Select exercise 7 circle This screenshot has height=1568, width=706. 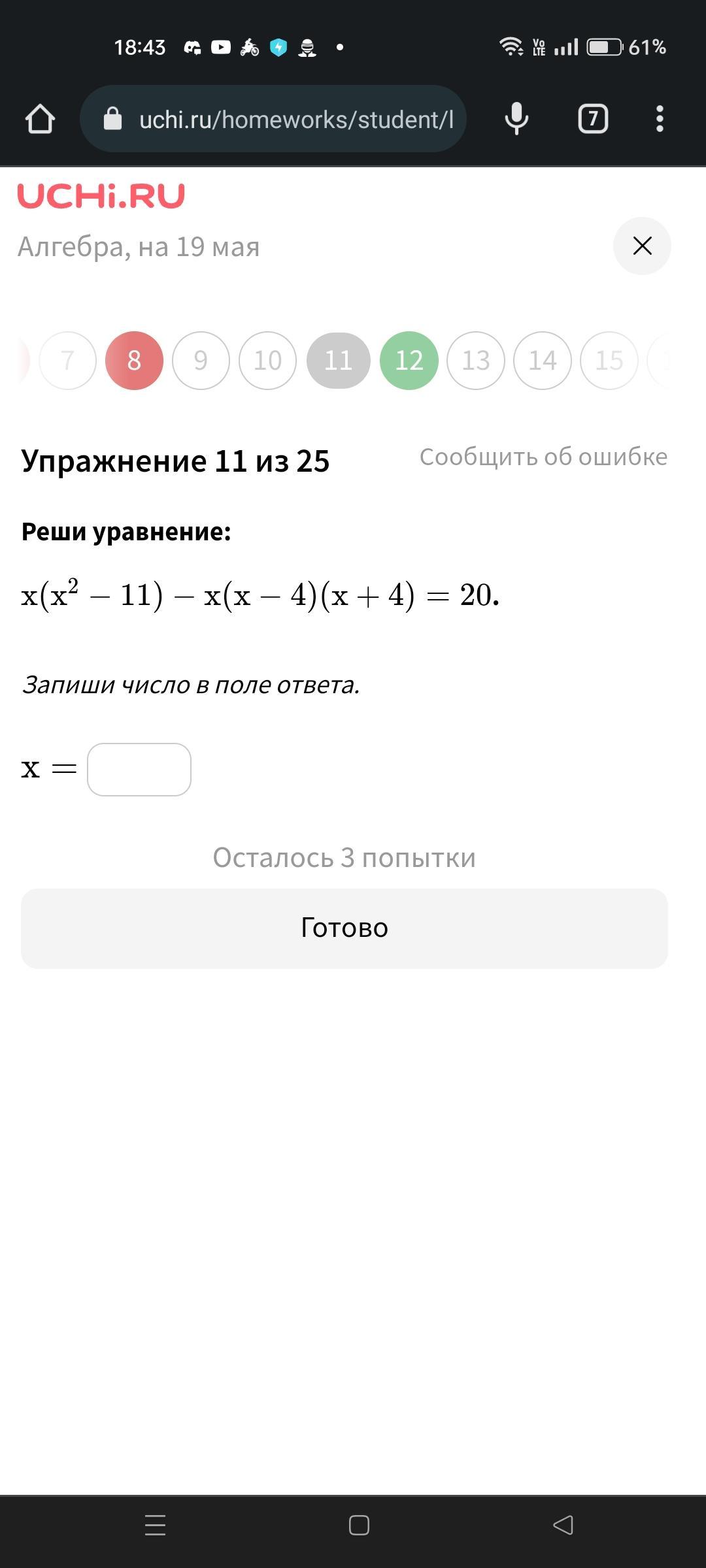(x=67, y=361)
